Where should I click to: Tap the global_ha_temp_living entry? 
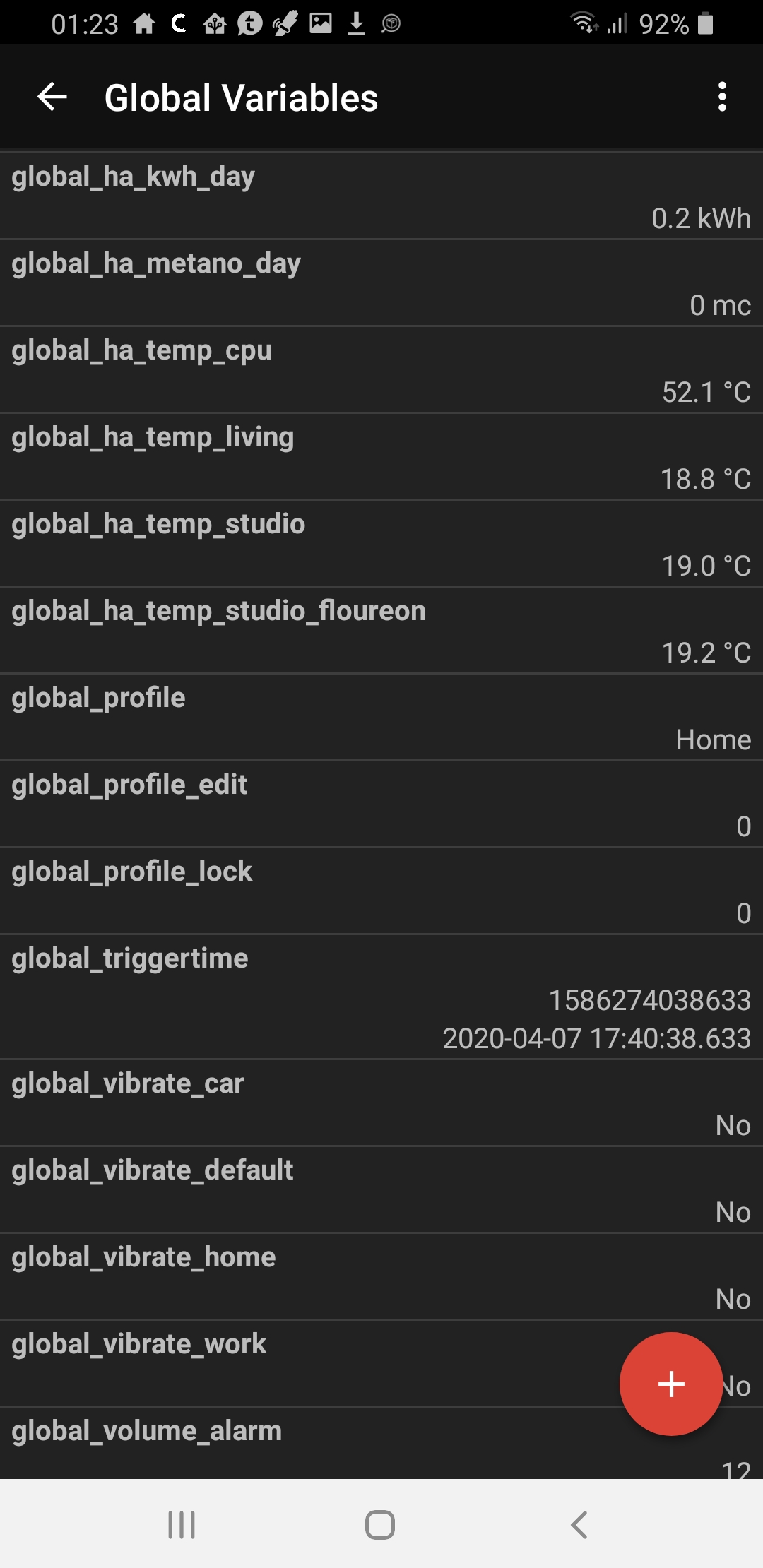pyautogui.click(x=381, y=457)
